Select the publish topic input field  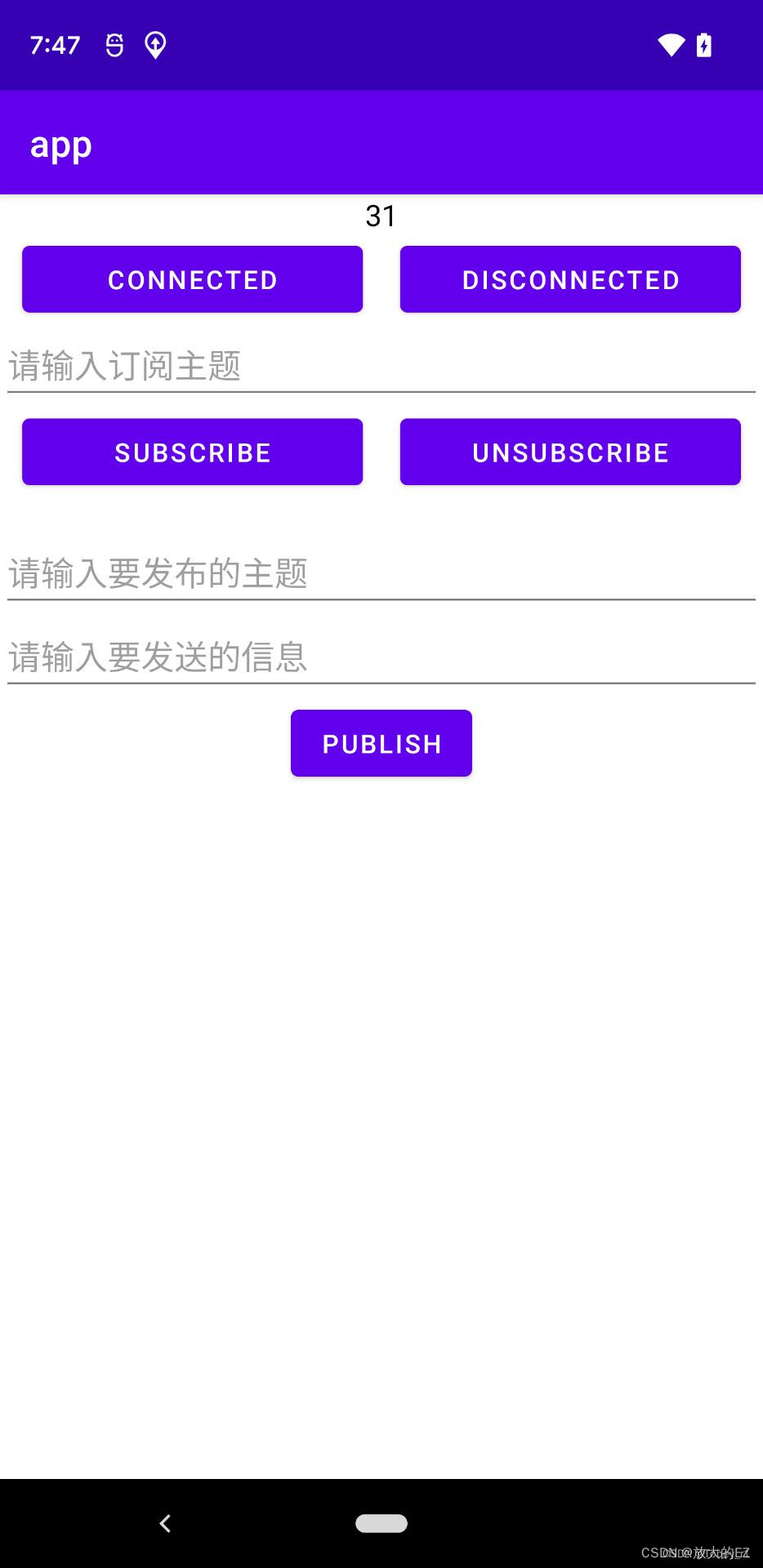click(x=327, y=573)
